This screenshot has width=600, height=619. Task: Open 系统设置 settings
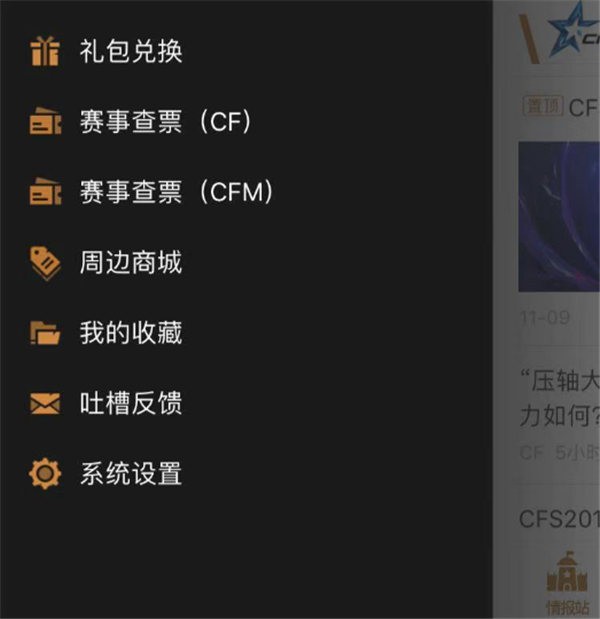[x=130, y=473]
